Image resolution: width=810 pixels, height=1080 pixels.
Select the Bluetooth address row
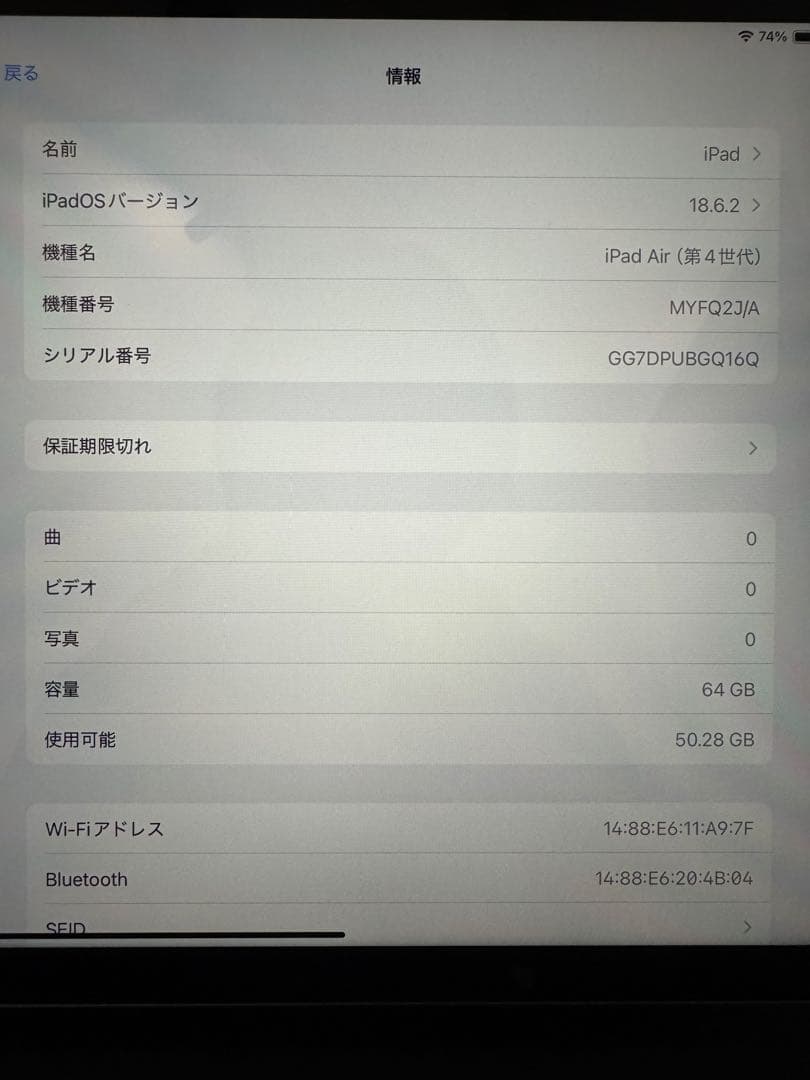[400, 879]
